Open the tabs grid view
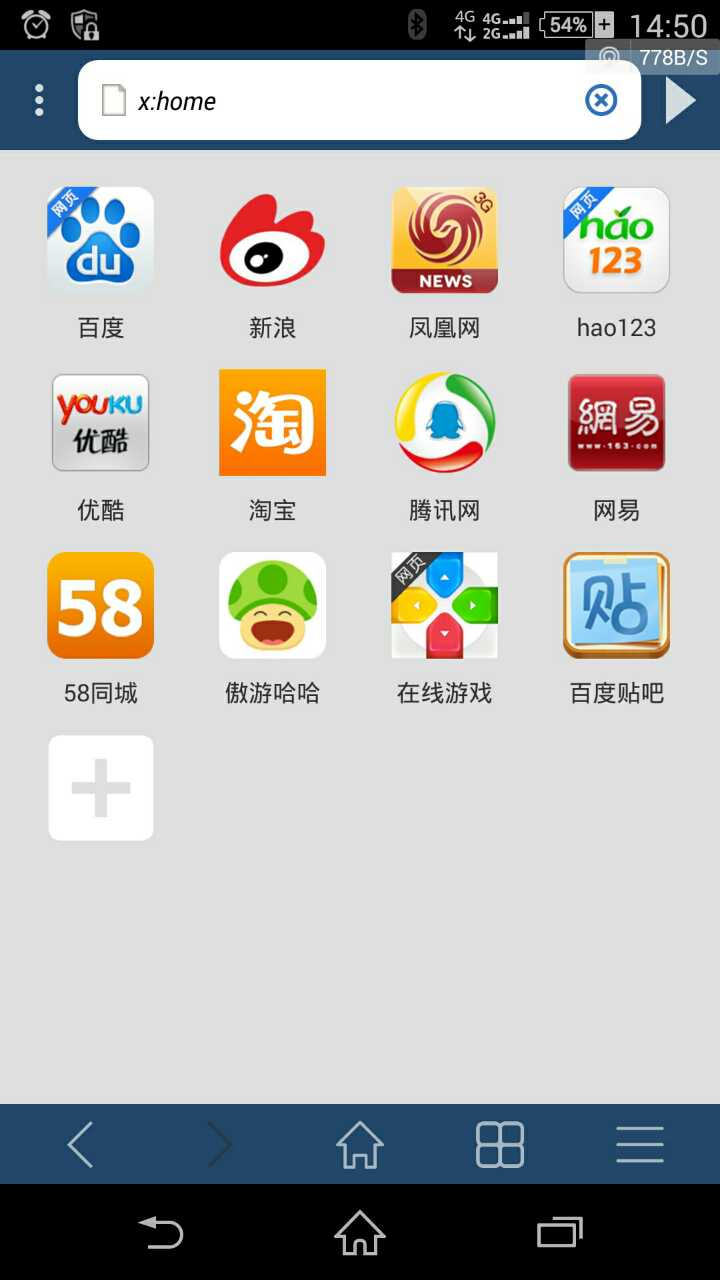The height and width of the screenshot is (1280, 720). [500, 1144]
